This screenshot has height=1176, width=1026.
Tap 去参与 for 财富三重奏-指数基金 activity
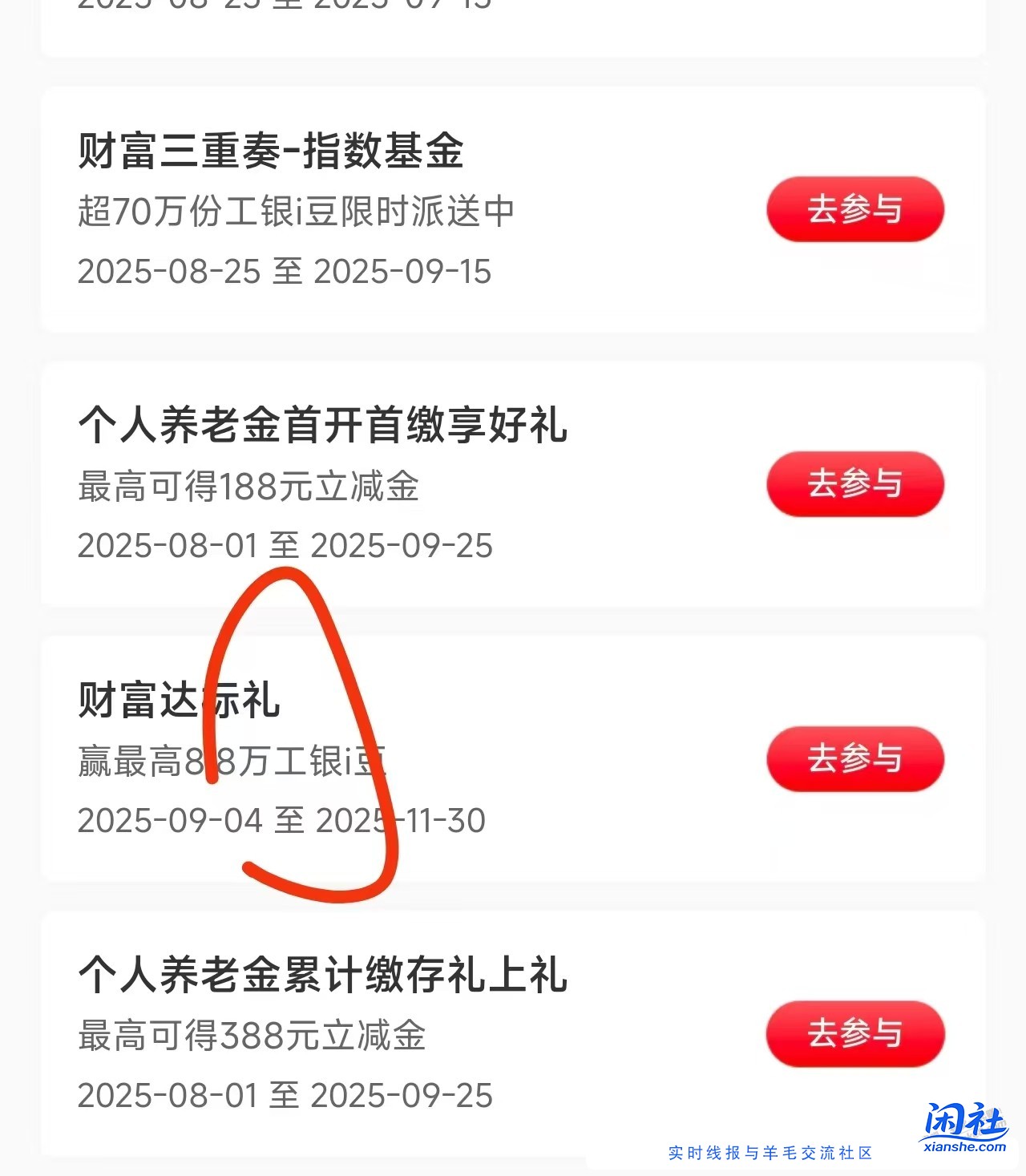coord(854,210)
